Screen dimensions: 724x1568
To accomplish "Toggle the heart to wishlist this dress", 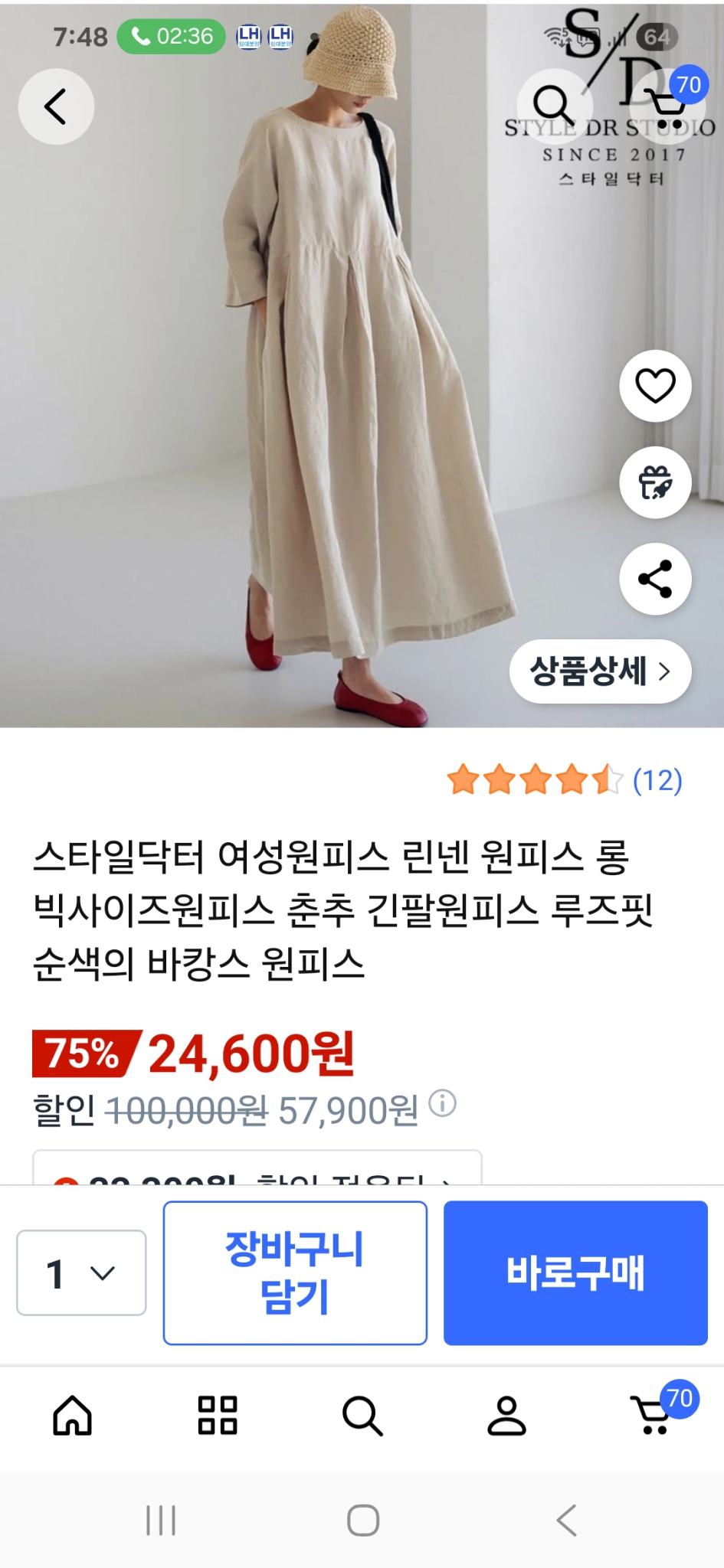I will [x=655, y=386].
